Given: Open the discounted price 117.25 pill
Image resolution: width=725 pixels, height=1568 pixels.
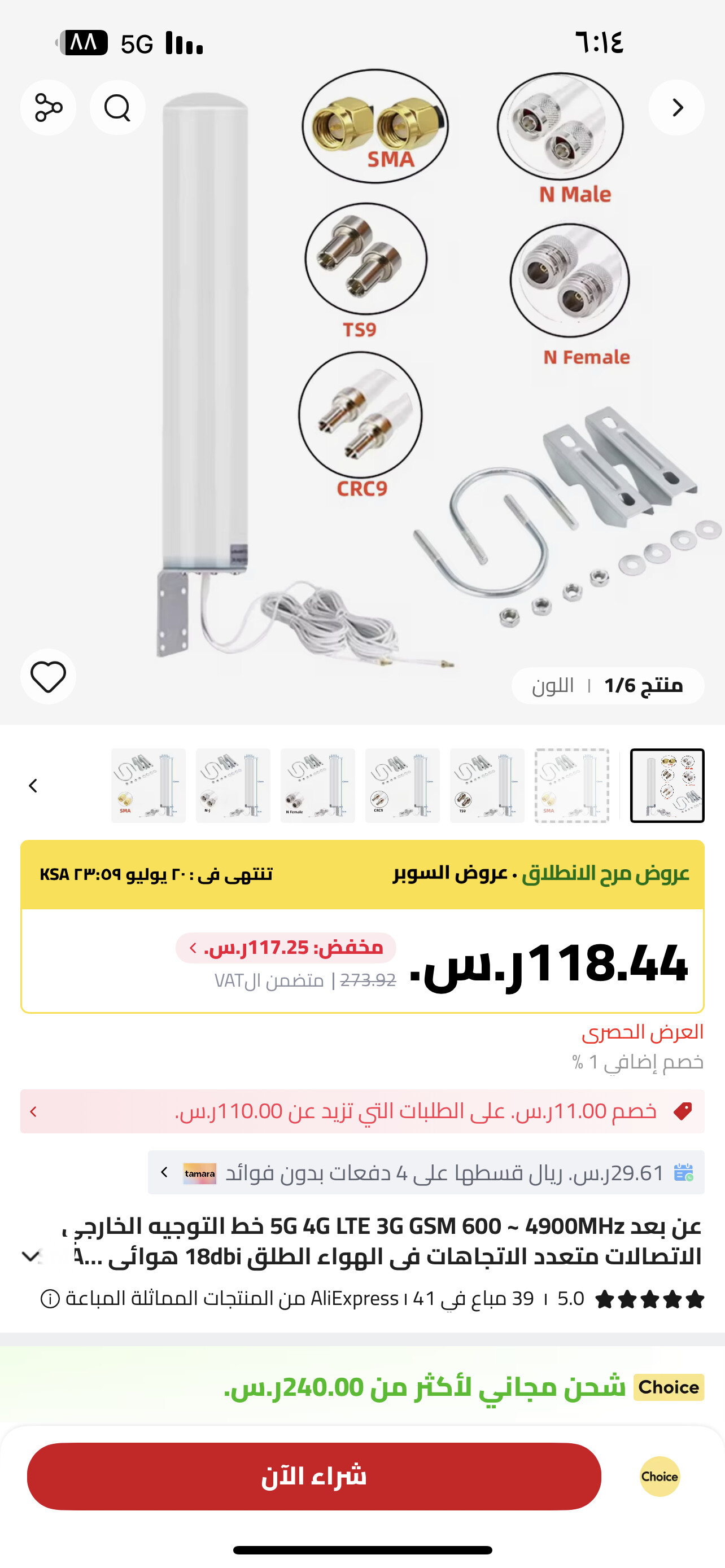Looking at the screenshot, I should click(286, 948).
